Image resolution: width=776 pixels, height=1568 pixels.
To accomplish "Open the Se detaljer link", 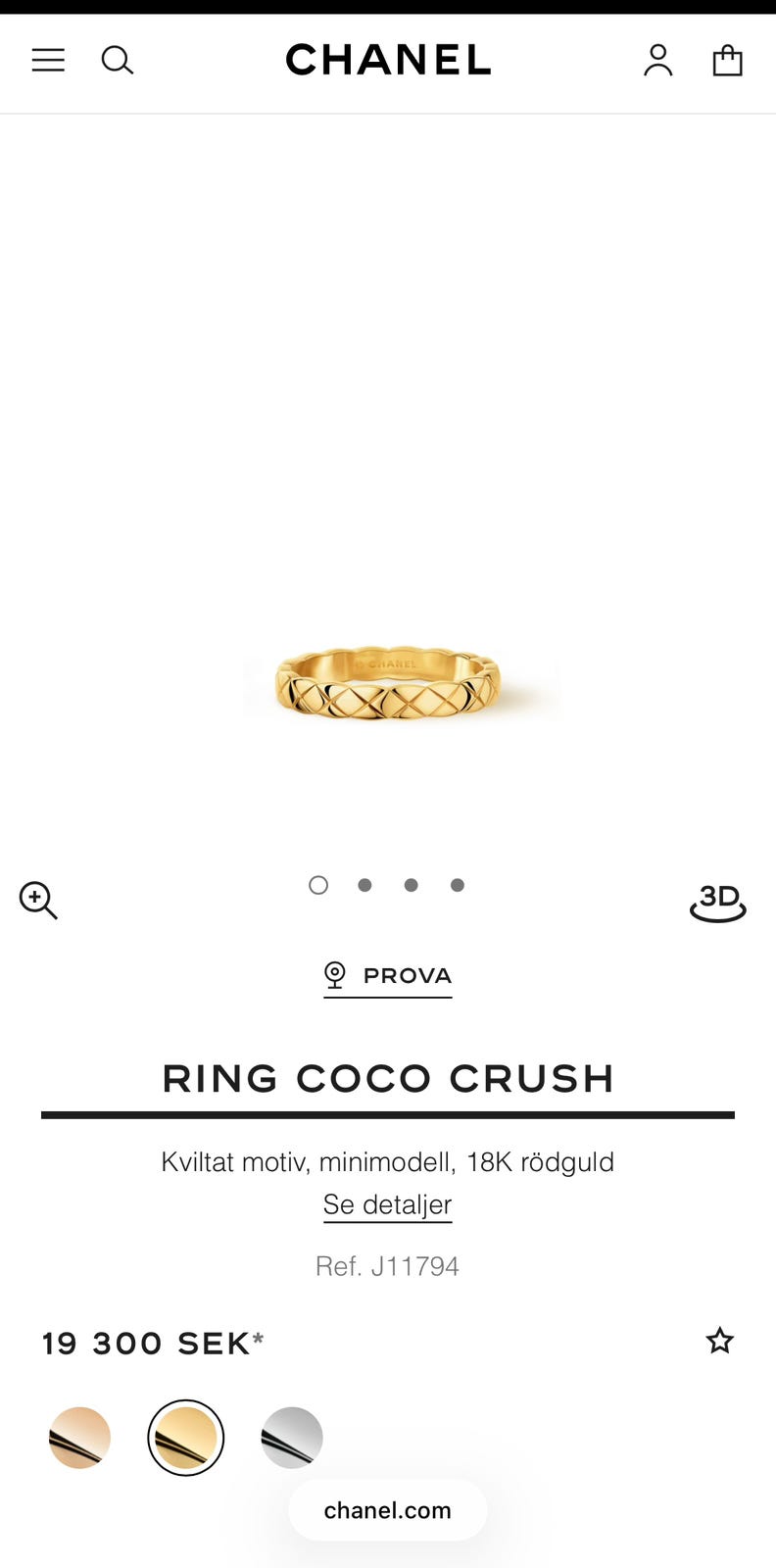I will [388, 1204].
